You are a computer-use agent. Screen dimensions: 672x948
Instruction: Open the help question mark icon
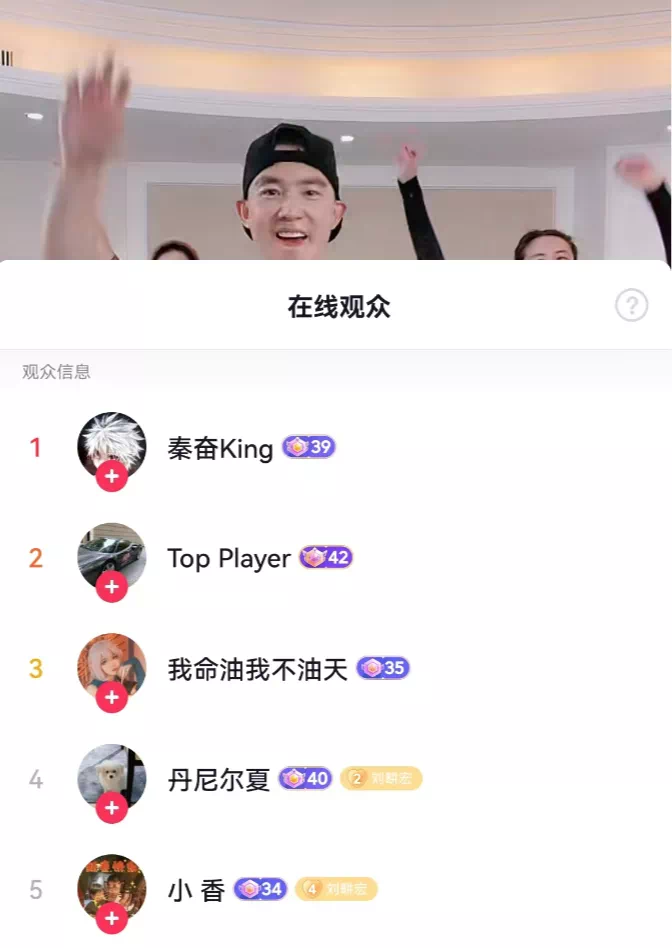point(631,306)
